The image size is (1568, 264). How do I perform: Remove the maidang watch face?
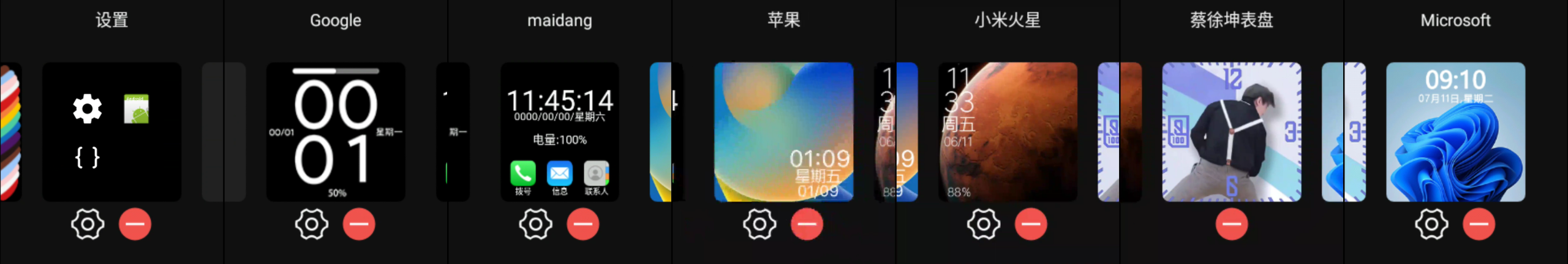click(x=582, y=224)
